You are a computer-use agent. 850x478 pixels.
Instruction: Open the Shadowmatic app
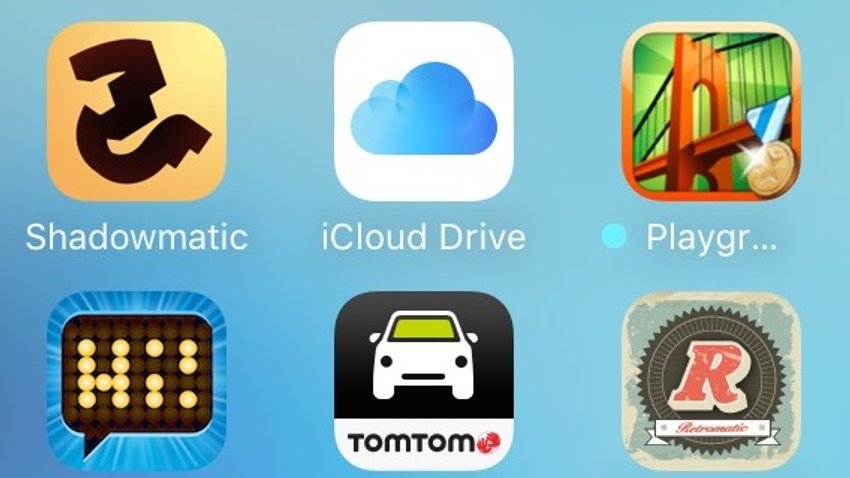pos(136,111)
